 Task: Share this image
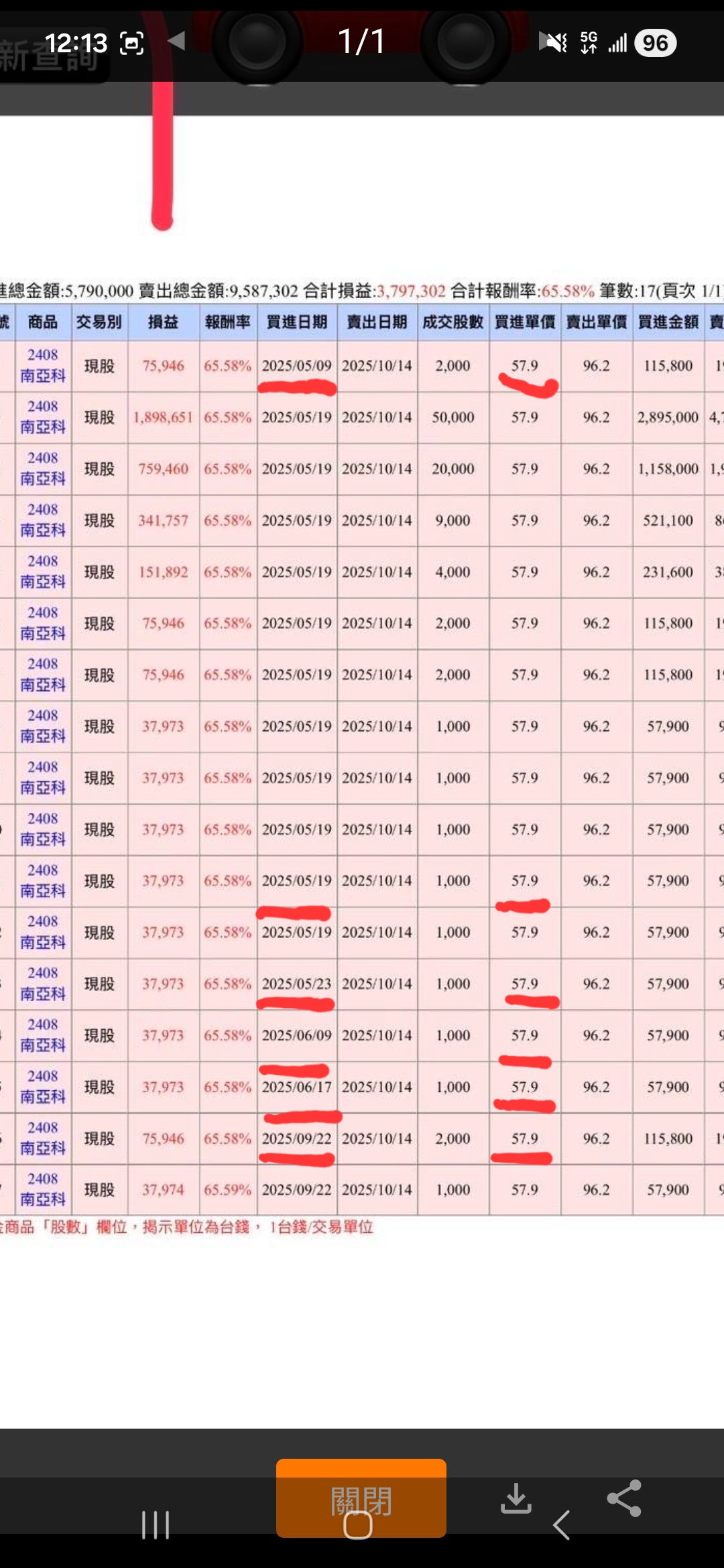(x=624, y=1498)
